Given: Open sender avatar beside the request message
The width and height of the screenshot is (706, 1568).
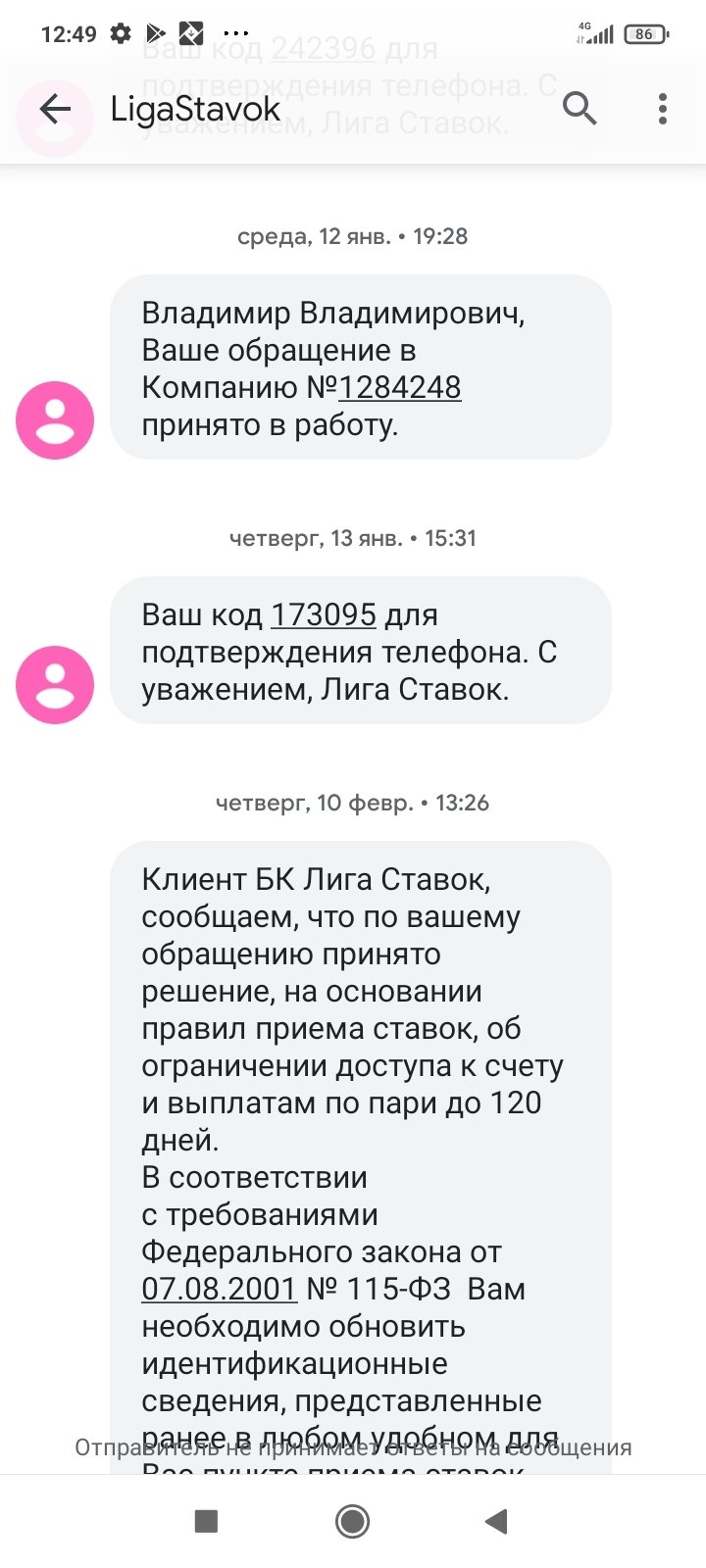Looking at the screenshot, I should [55, 420].
